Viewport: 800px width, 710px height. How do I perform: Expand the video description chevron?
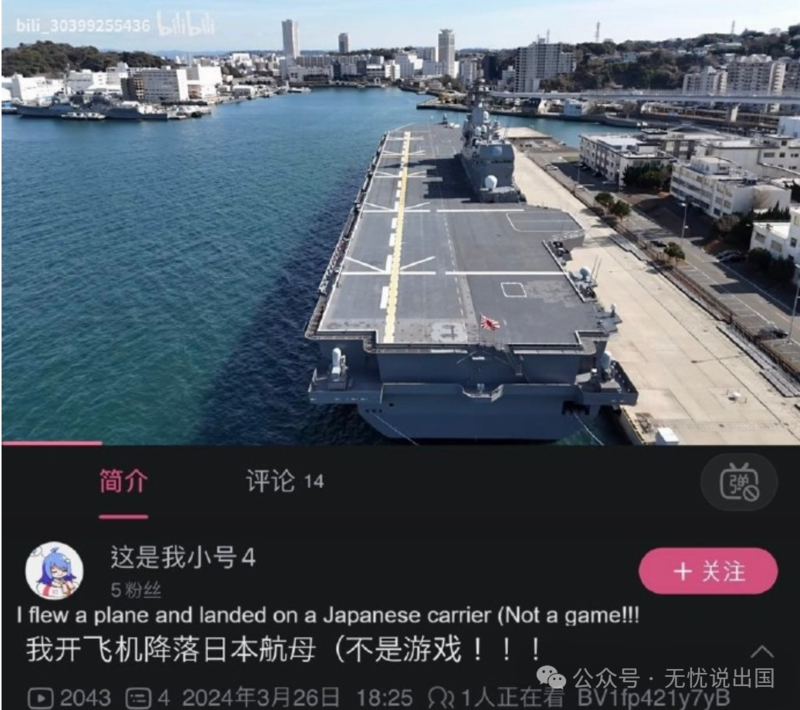762,651
